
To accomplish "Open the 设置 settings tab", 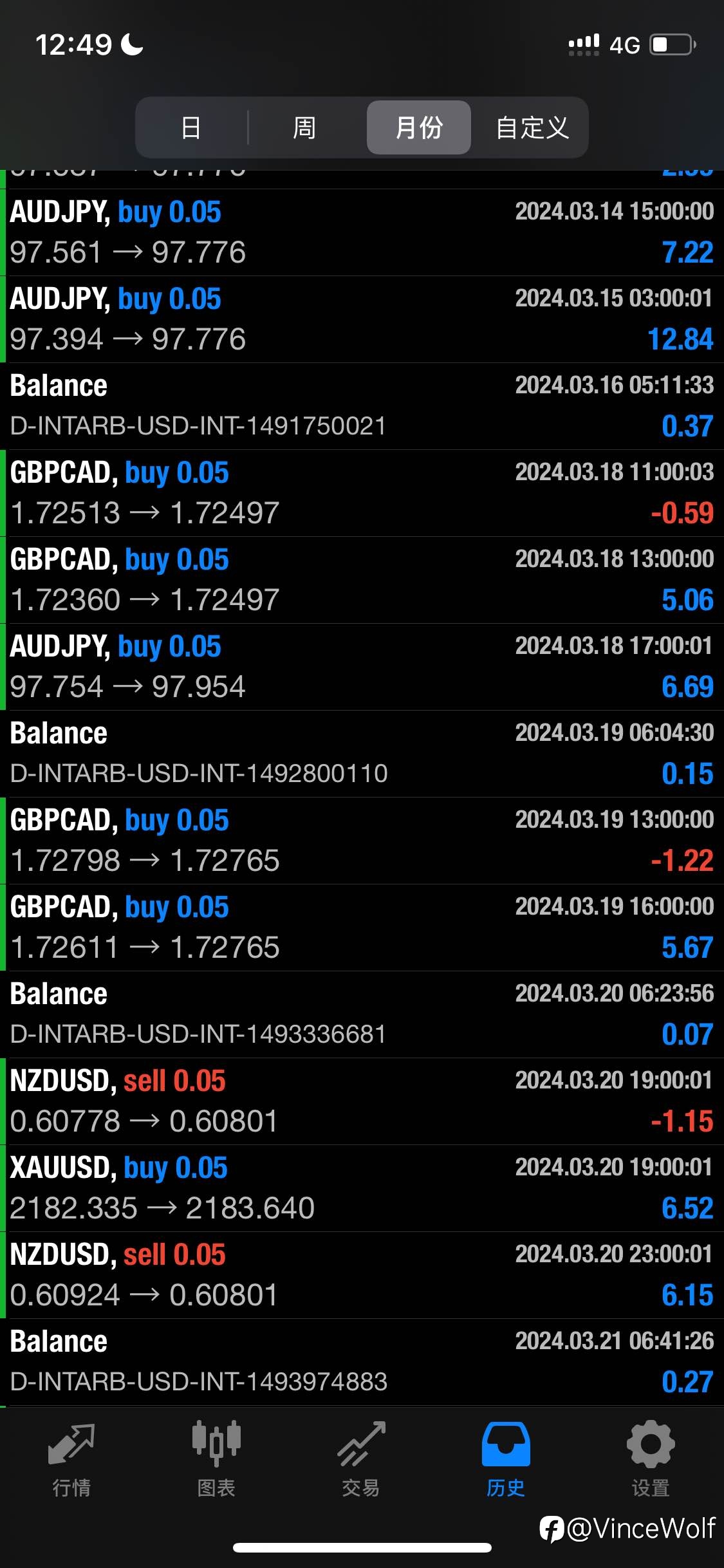I will click(x=651, y=1461).
